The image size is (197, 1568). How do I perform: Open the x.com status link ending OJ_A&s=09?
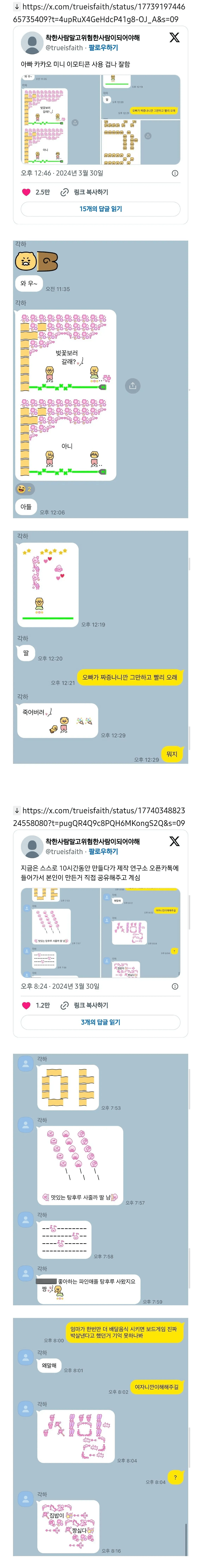coord(100,13)
